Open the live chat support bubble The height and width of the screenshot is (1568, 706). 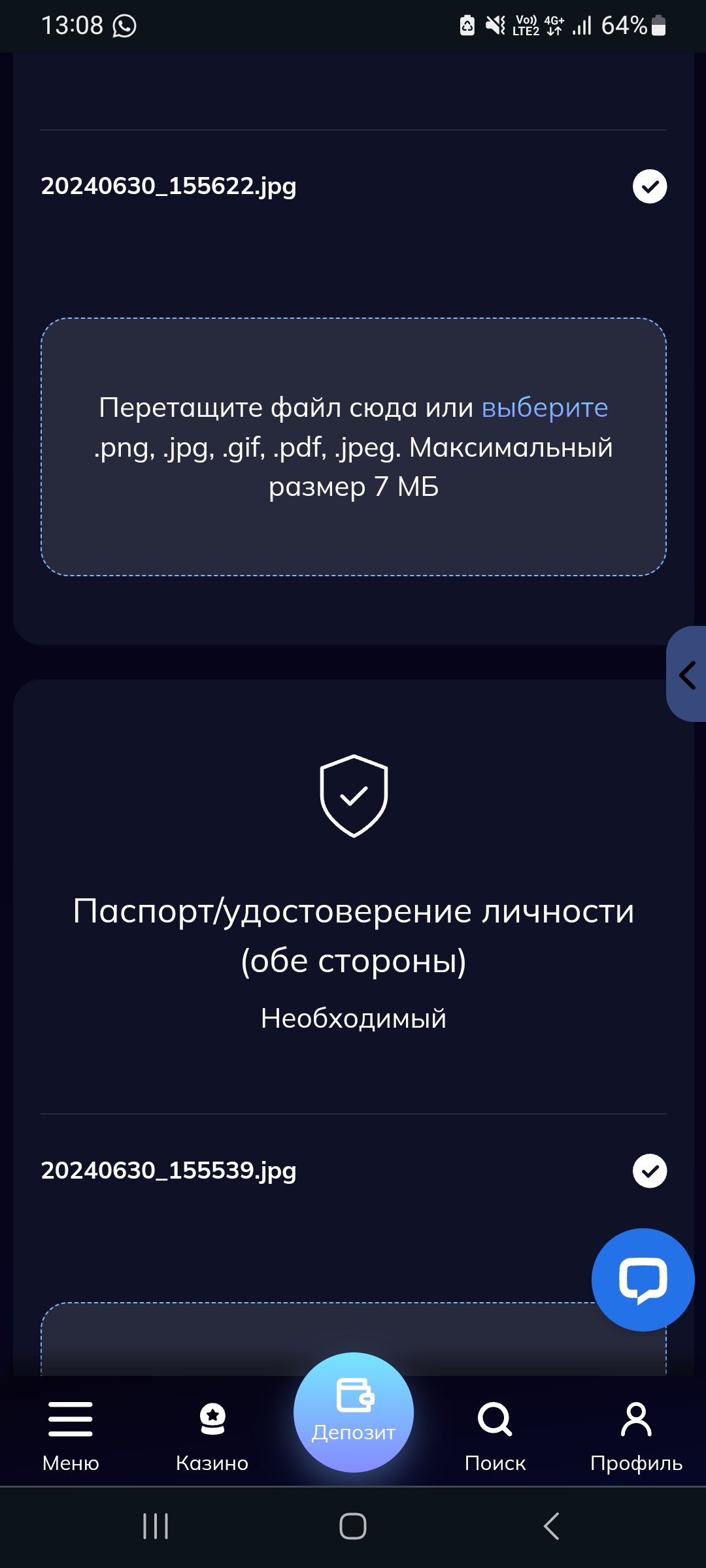643,1280
